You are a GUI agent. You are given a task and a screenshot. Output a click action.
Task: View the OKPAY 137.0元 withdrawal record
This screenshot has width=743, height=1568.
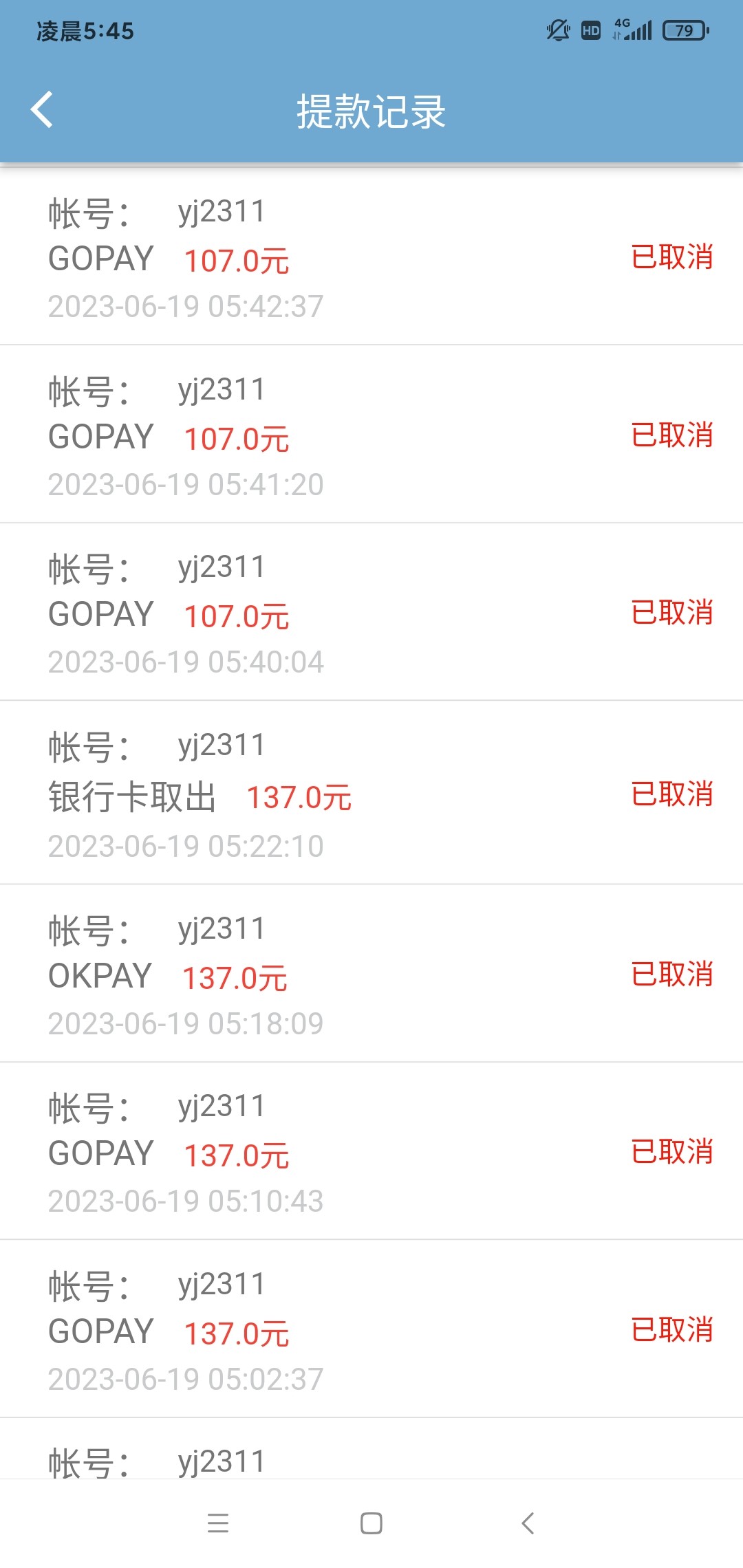pos(371,975)
